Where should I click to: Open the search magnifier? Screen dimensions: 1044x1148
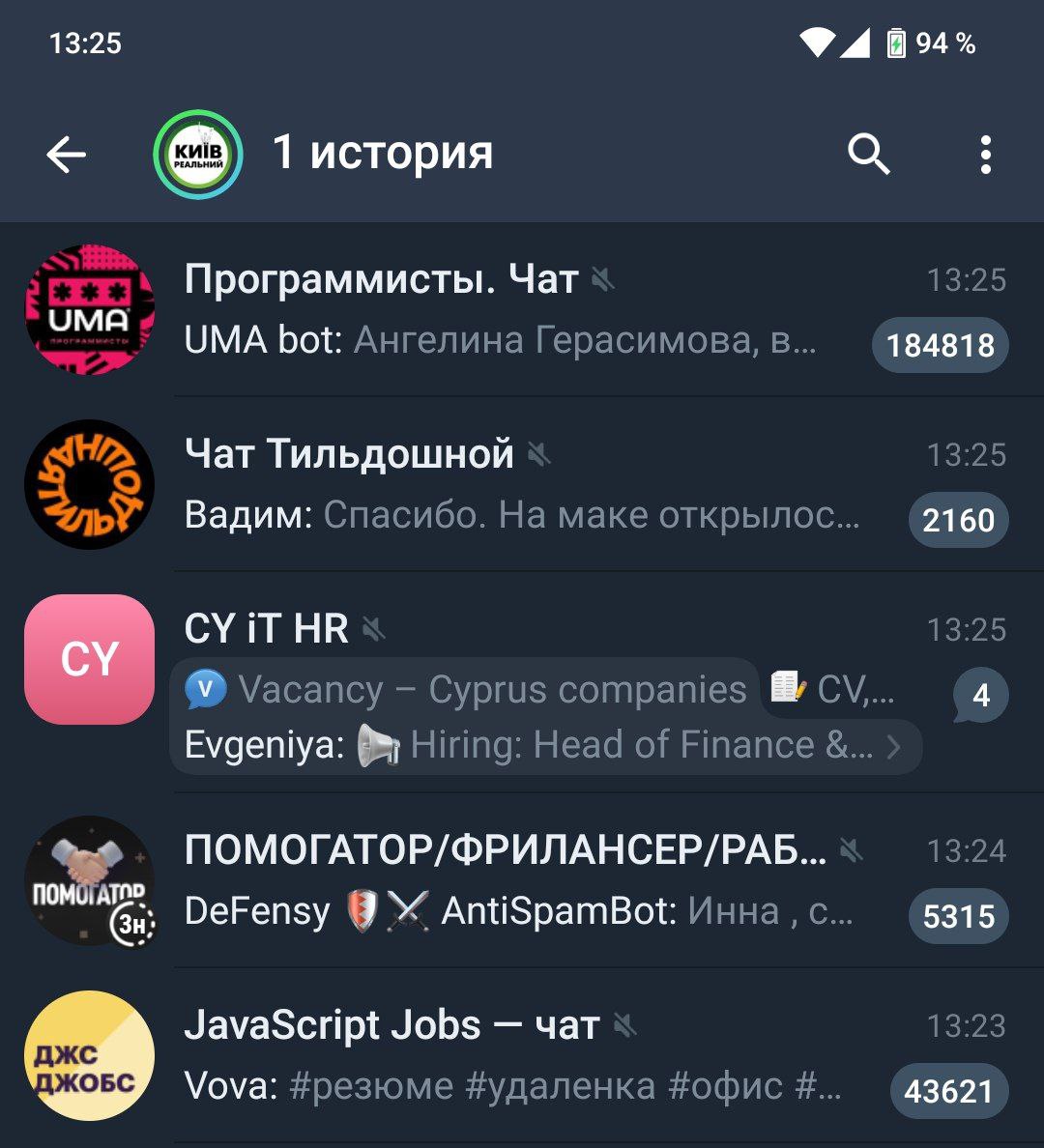click(868, 155)
